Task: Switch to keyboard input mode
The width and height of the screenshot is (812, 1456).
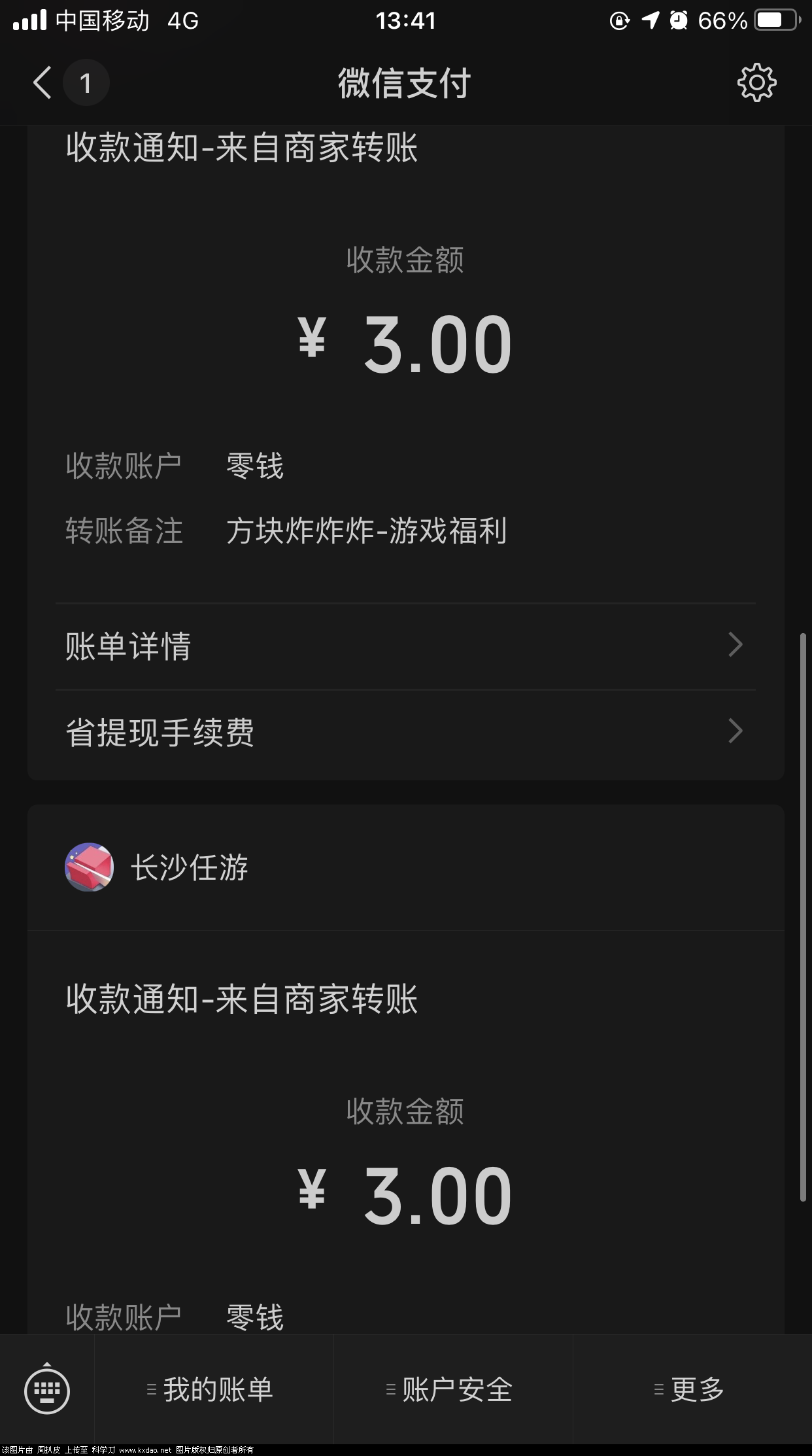Action: (47, 1389)
